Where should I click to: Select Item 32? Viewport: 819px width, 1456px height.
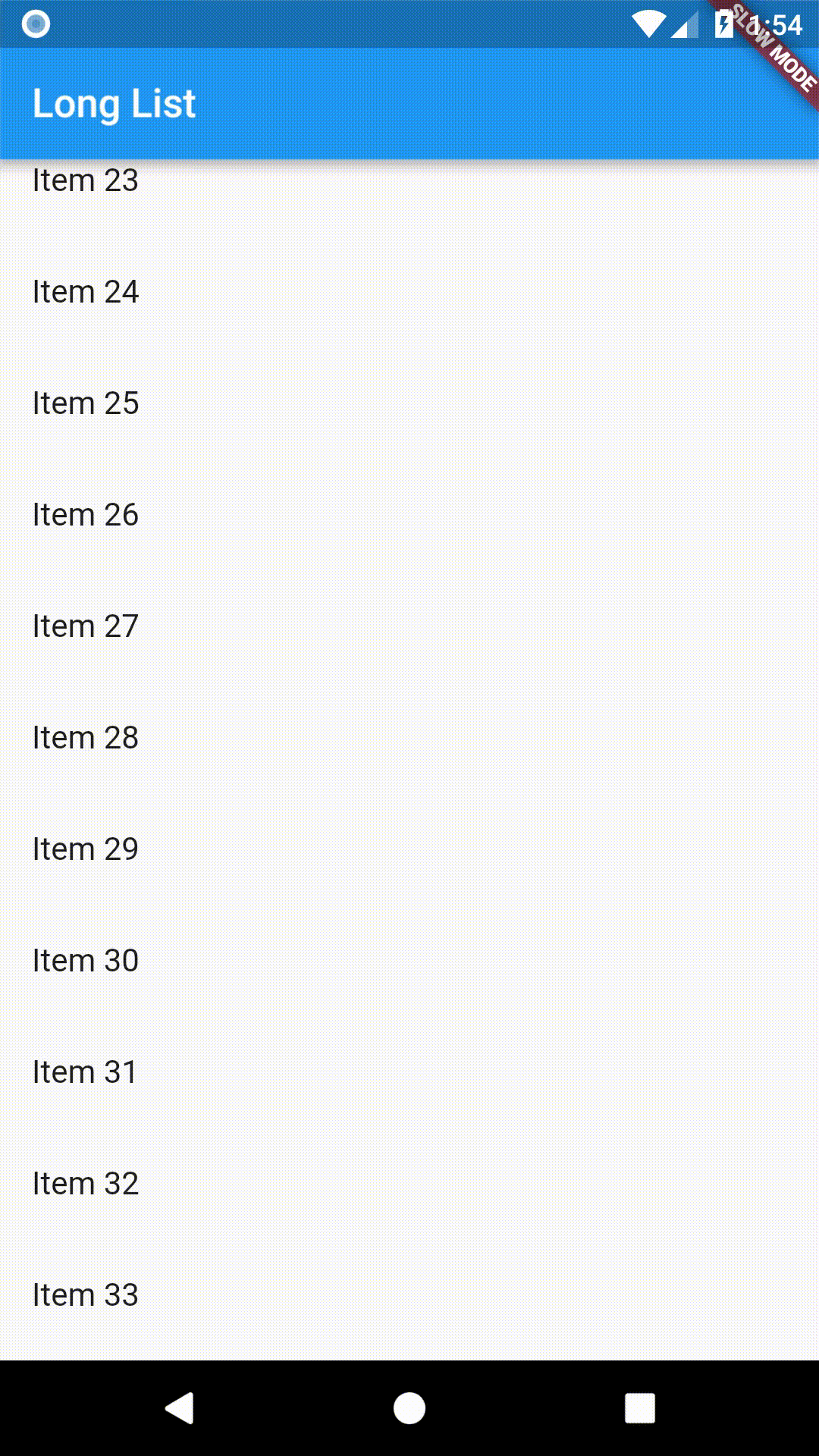85,1183
